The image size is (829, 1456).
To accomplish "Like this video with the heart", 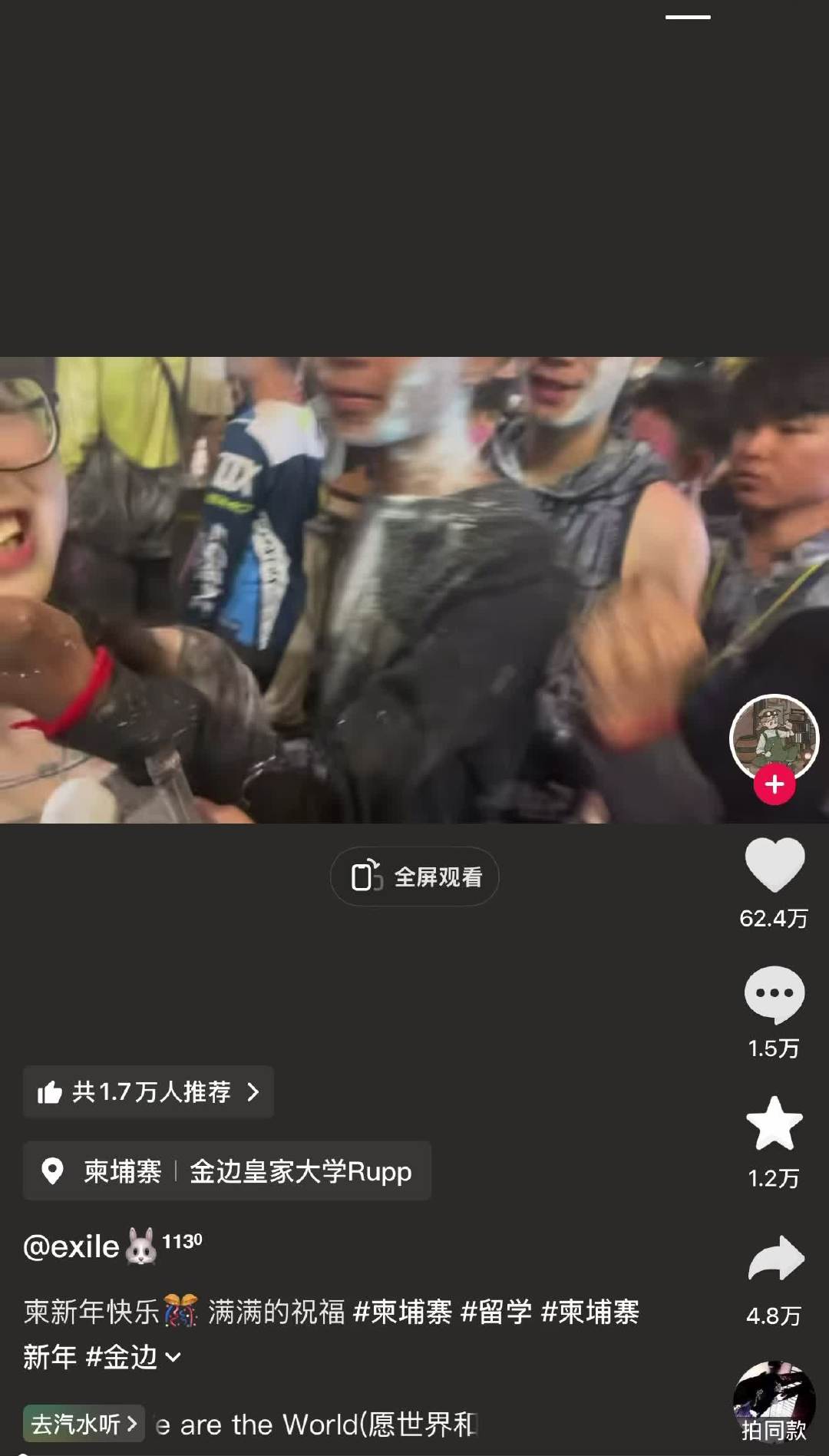I will pos(775,865).
